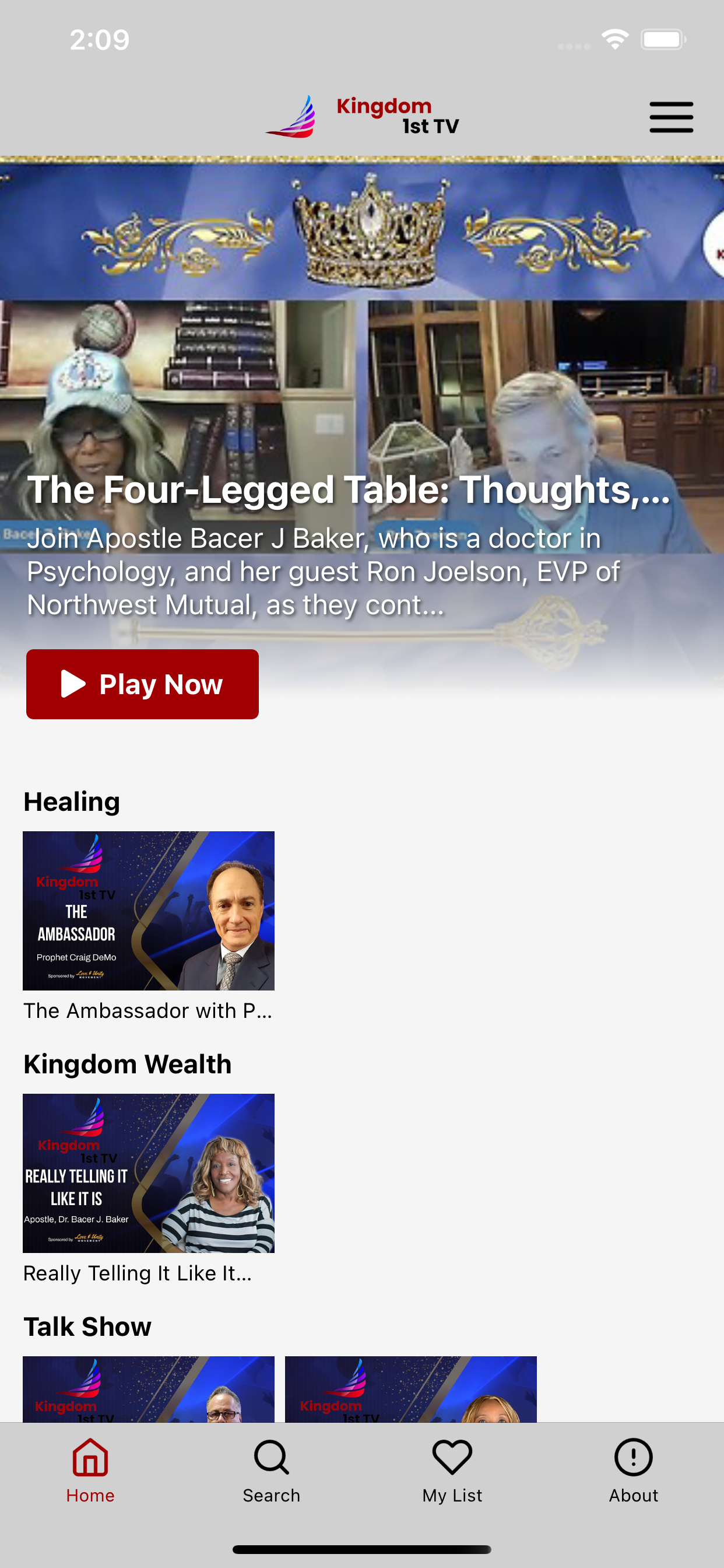Open the hamburger menu
The height and width of the screenshot is (1568, 724).
click(x=671, y=117)
